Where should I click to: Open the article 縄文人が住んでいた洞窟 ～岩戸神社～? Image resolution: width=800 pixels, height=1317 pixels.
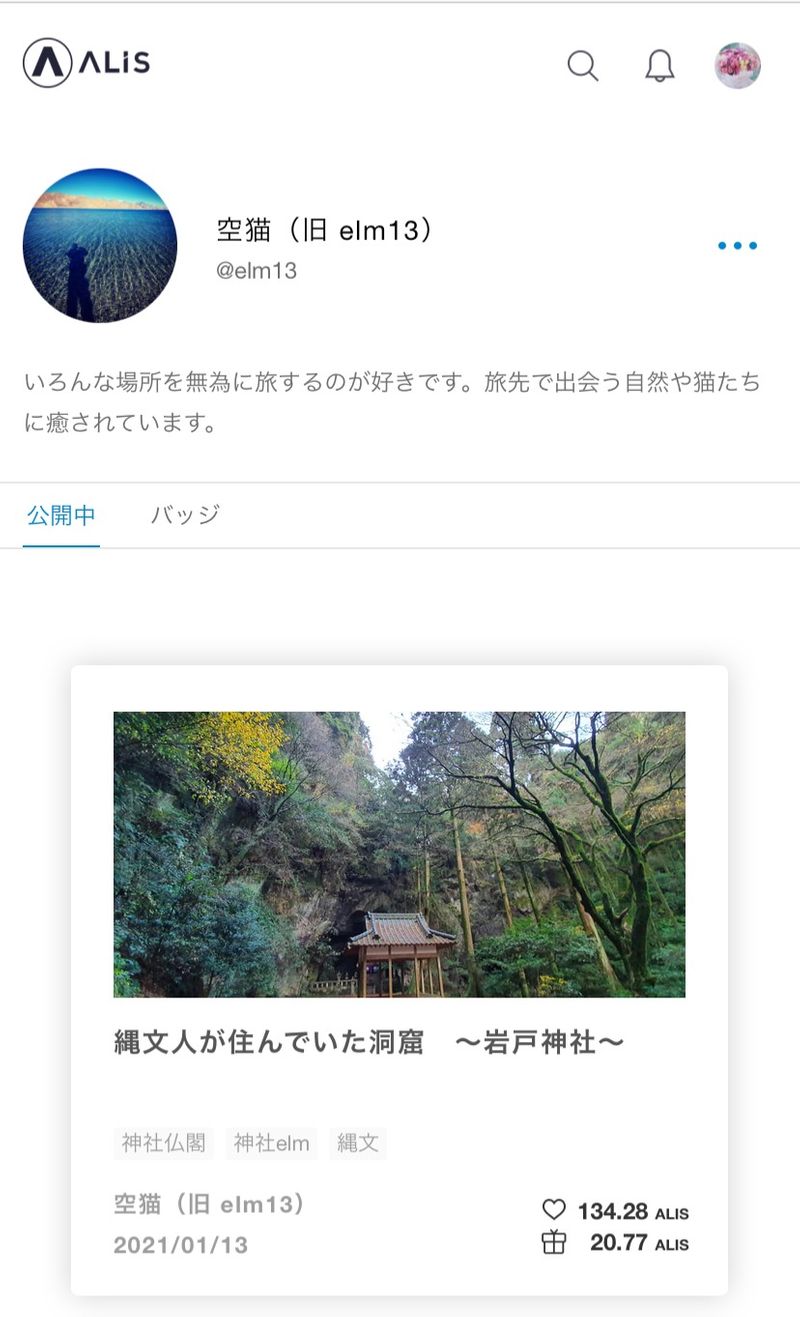pyautogui.click(x=369, y=1042)
